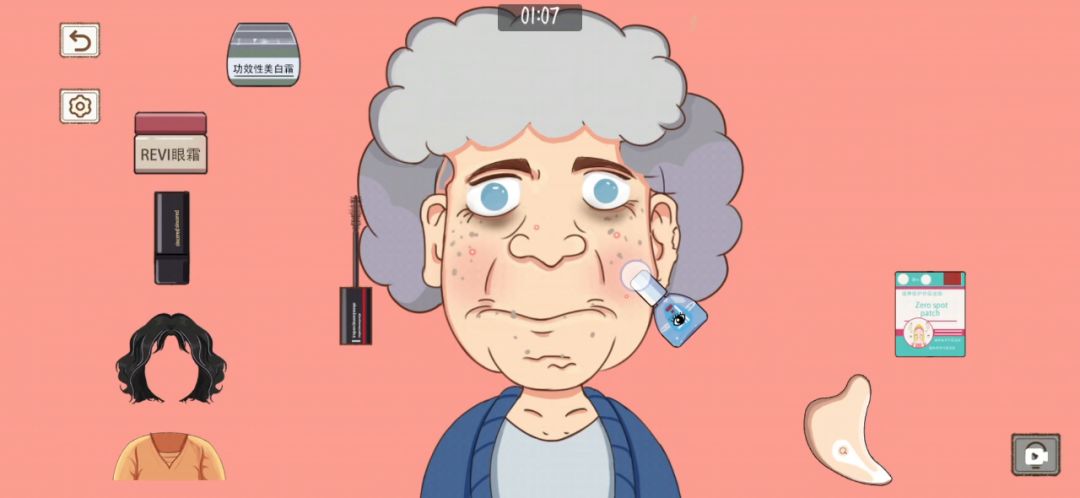Choose the black lipstick tube

(x=171, y=237)
